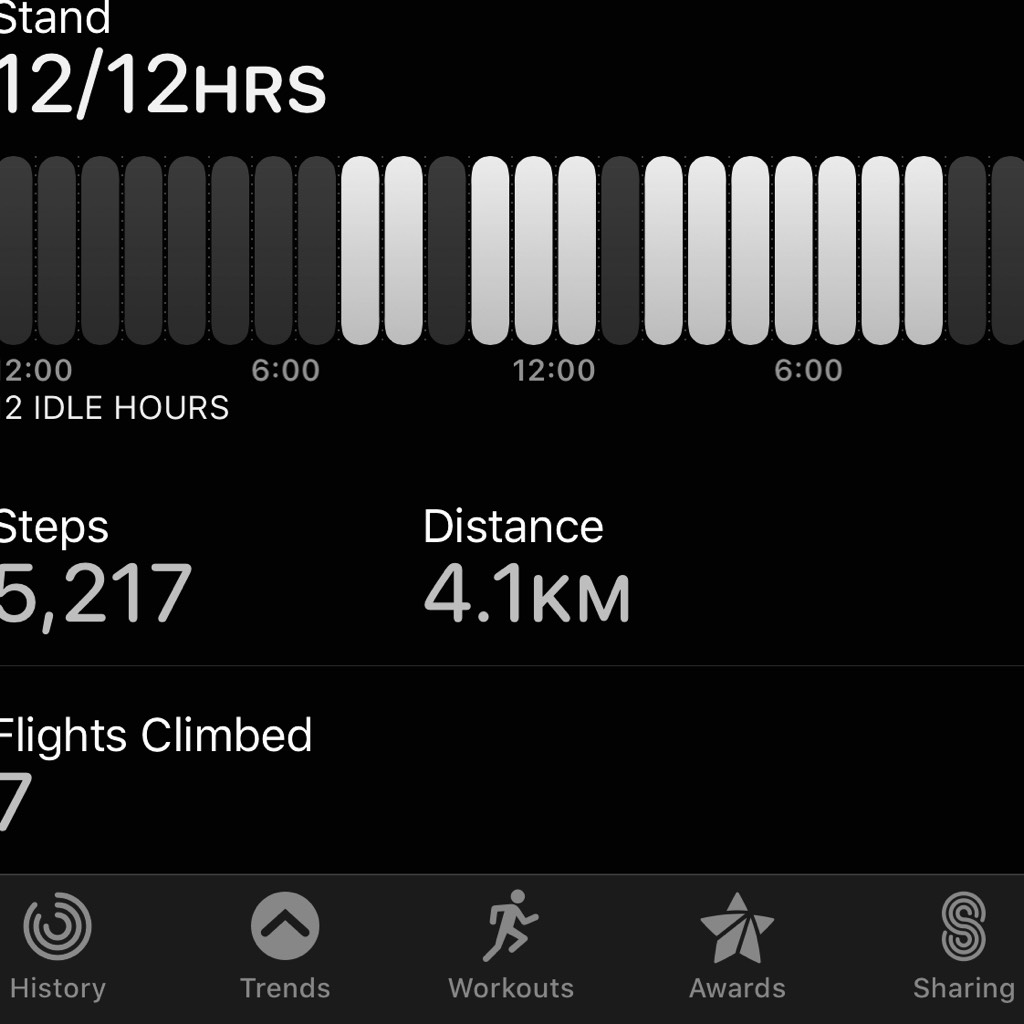Go to the Workouts tab

click(511, 945)
